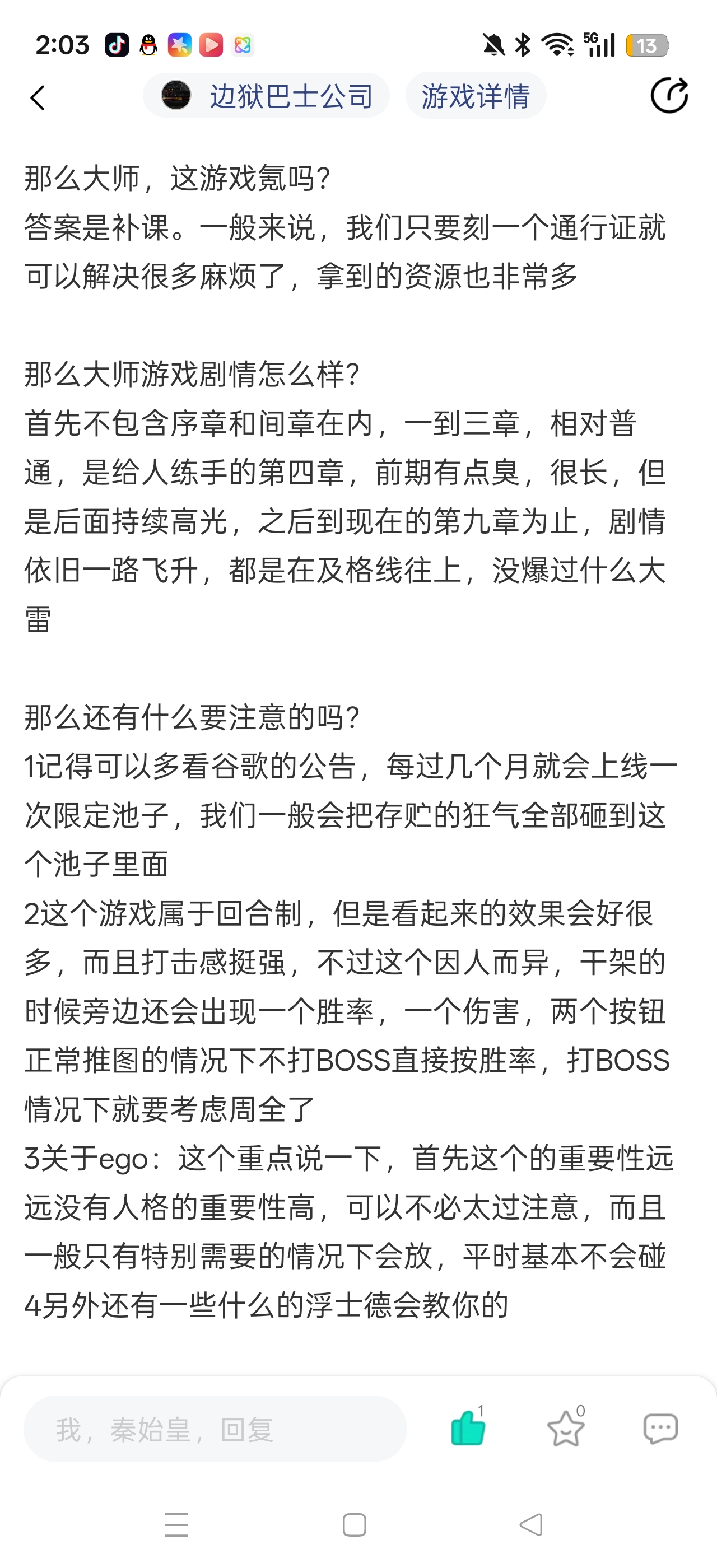Tap the system home button

tap(354, 1525)
